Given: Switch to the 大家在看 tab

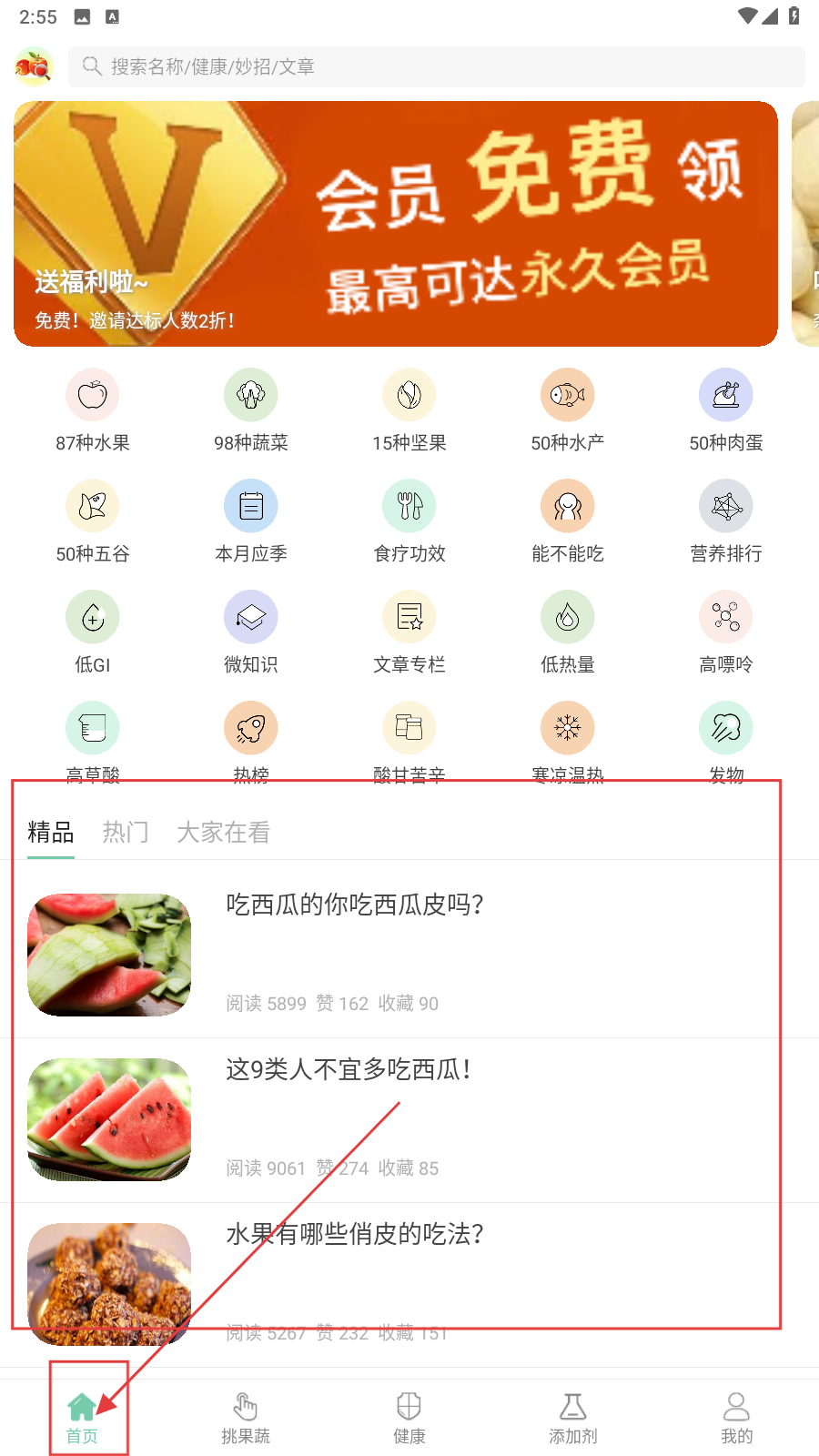Looking at the screenshot, I should pos(223,832).
